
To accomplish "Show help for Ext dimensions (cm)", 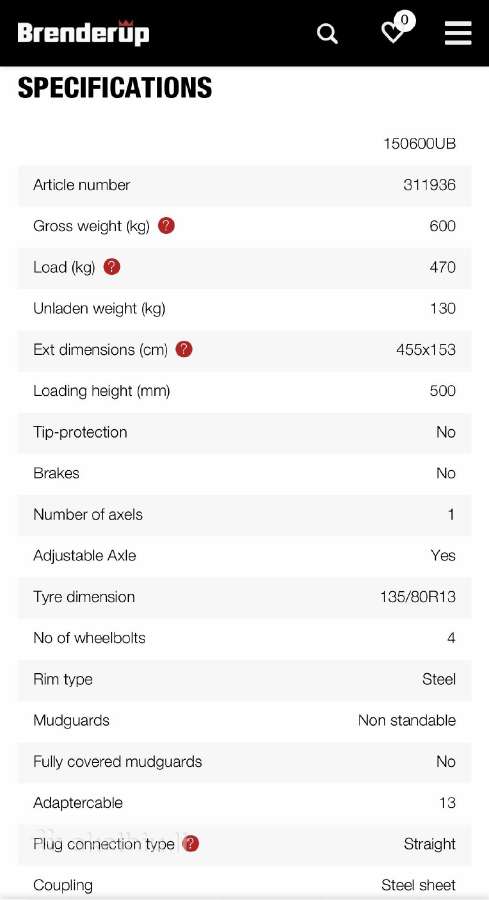I will click(184, 349).
